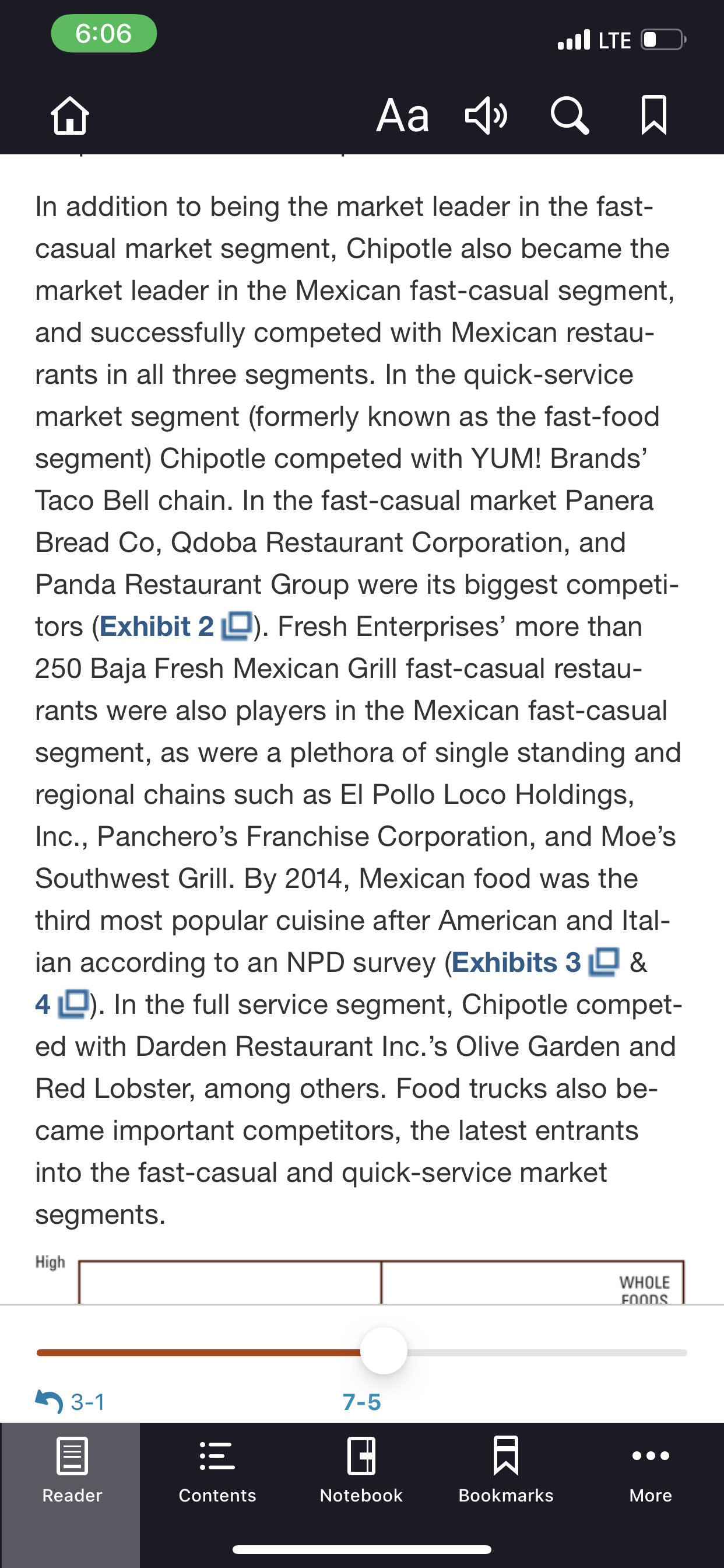Viewport: 724px width, 1568px height.
Task: Open the Exhibits 3 link
Action: 535,963
